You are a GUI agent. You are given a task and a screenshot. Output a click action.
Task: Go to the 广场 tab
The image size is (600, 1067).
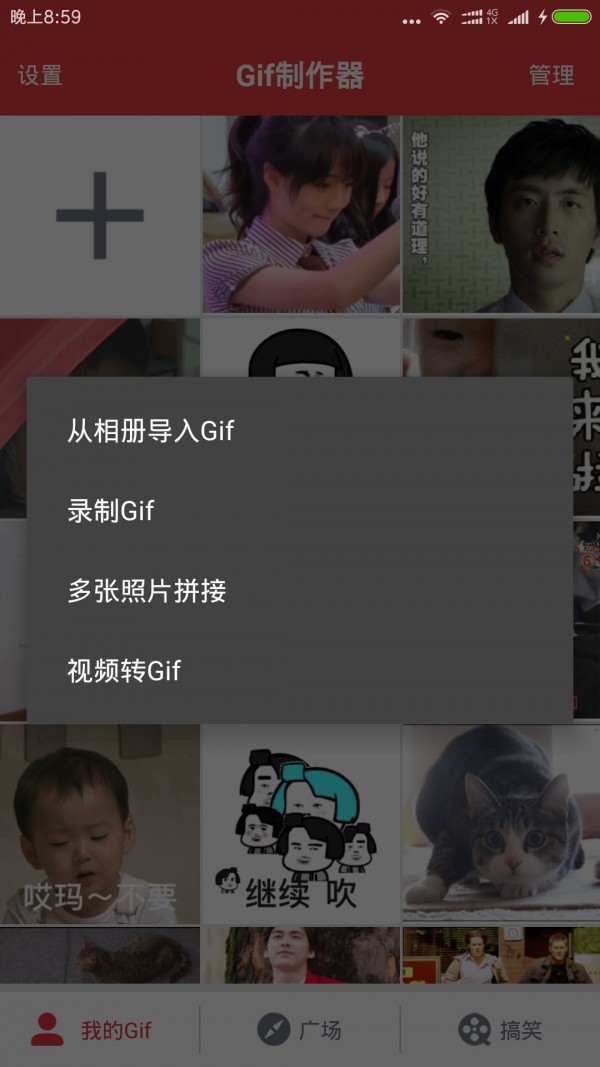coord(299,1030)
